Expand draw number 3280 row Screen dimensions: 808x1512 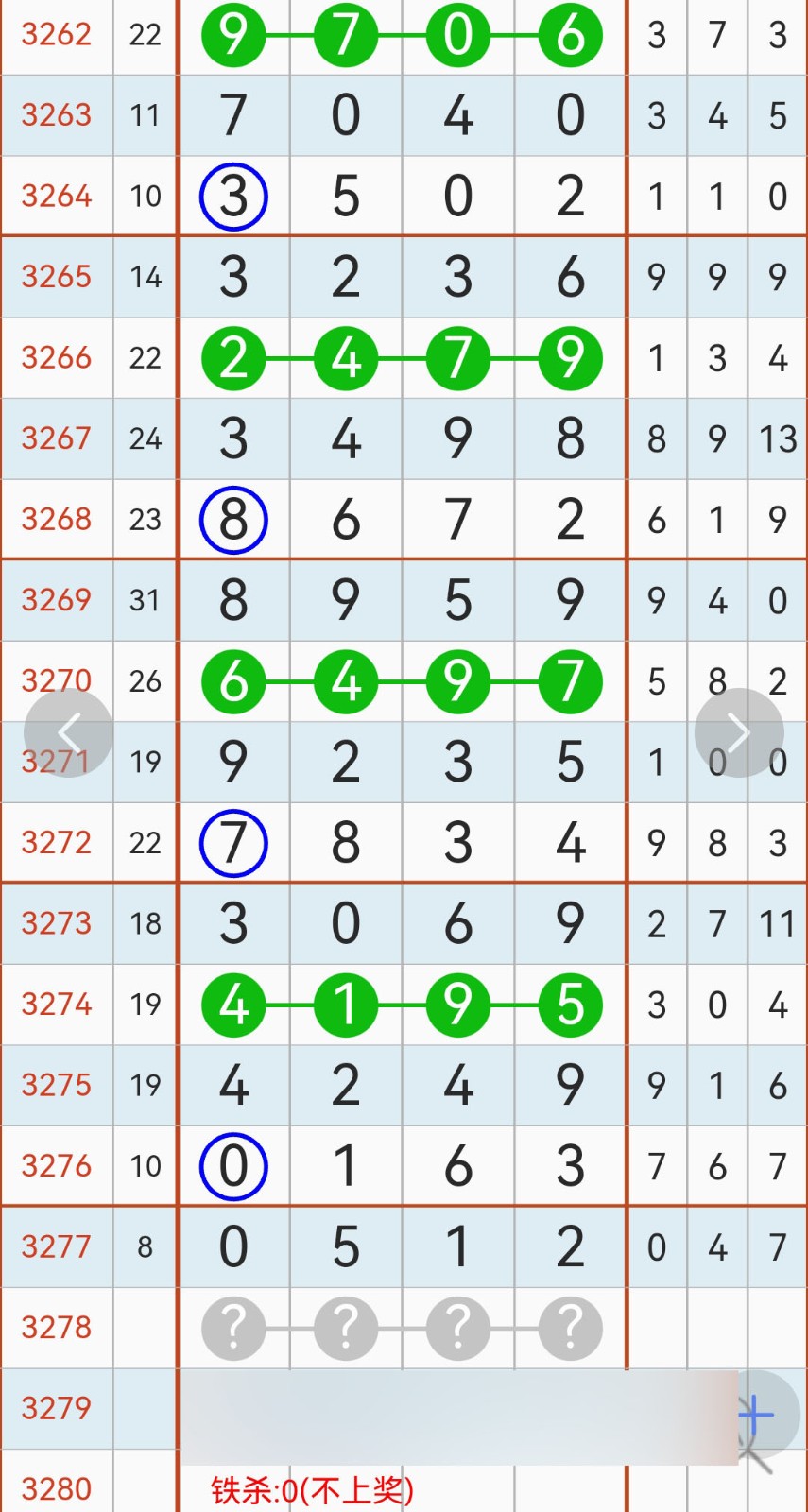pyautogui.click(x=56, y=1488)
